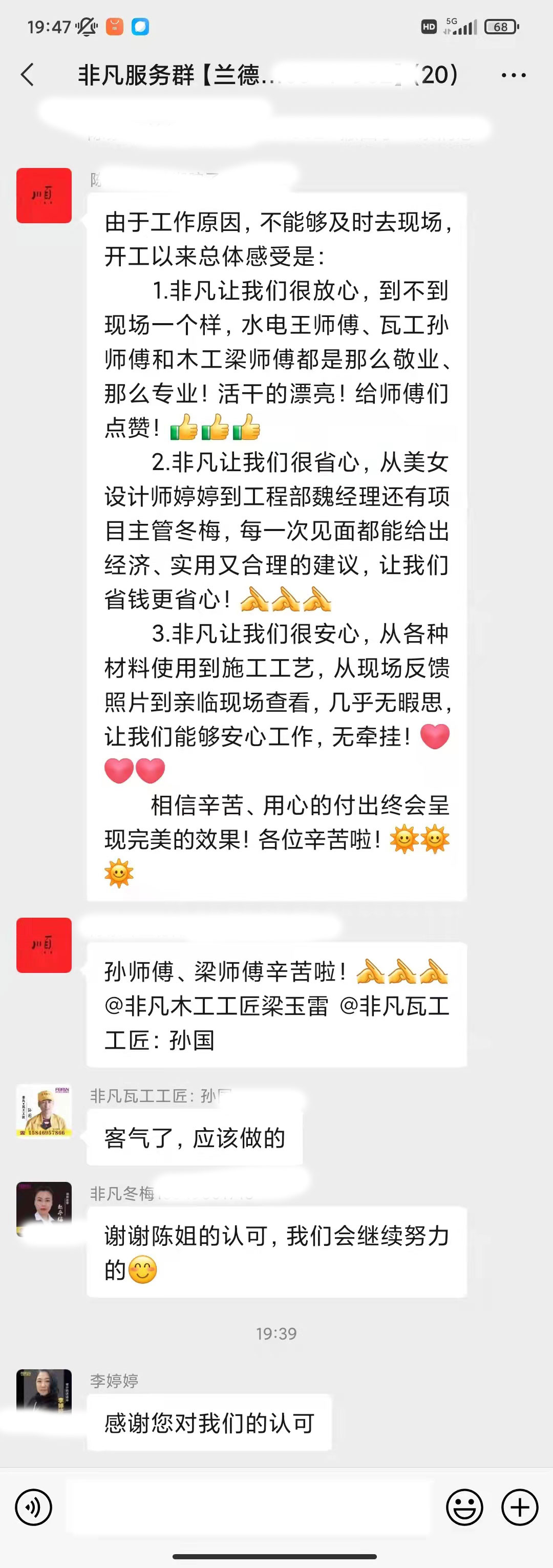Open the group chat overflow menu
553x1568 pixels.
(514, 75)
